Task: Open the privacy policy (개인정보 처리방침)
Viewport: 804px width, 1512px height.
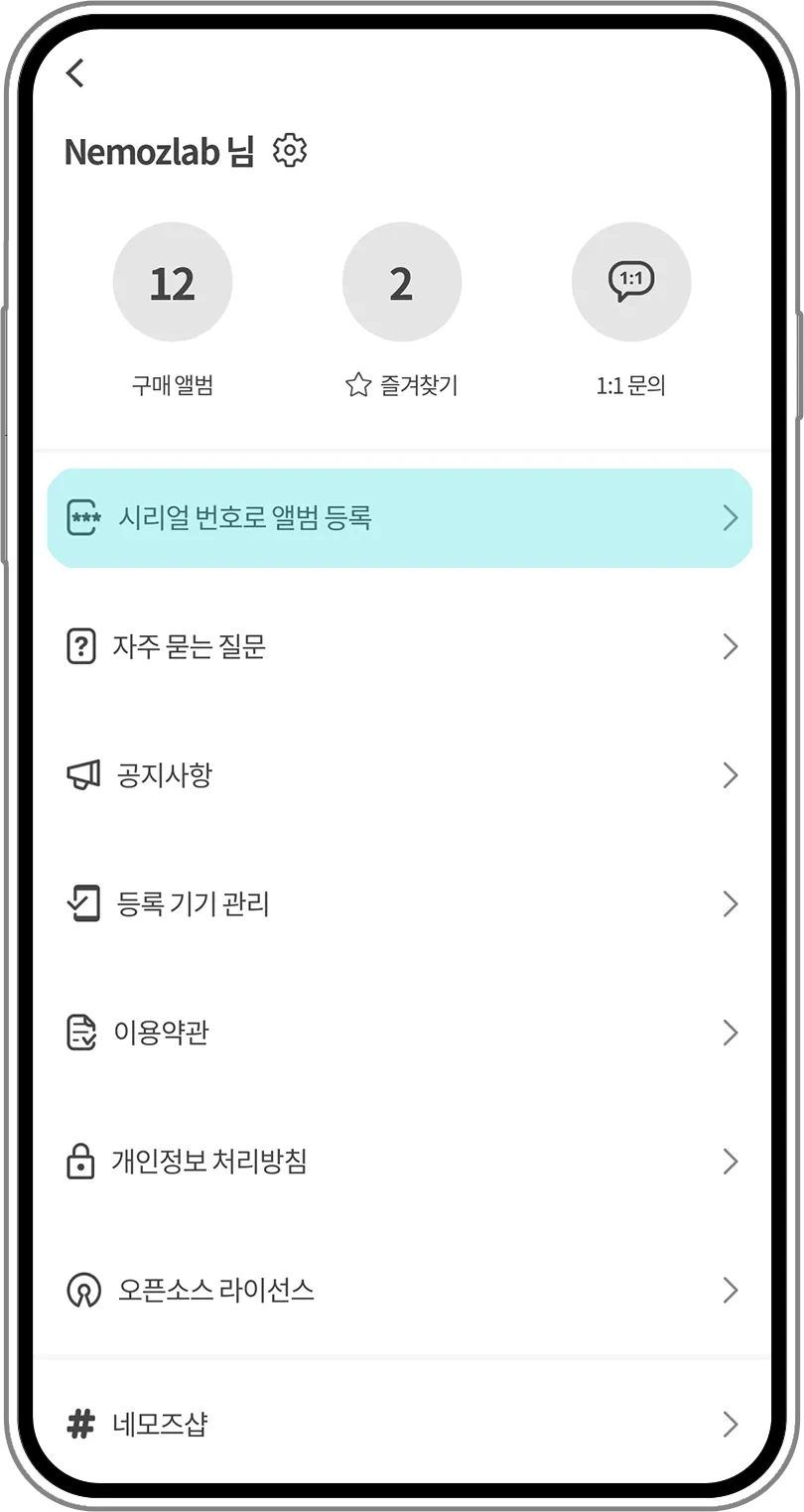Action: pyautogui.click(x=400, y=1162)
